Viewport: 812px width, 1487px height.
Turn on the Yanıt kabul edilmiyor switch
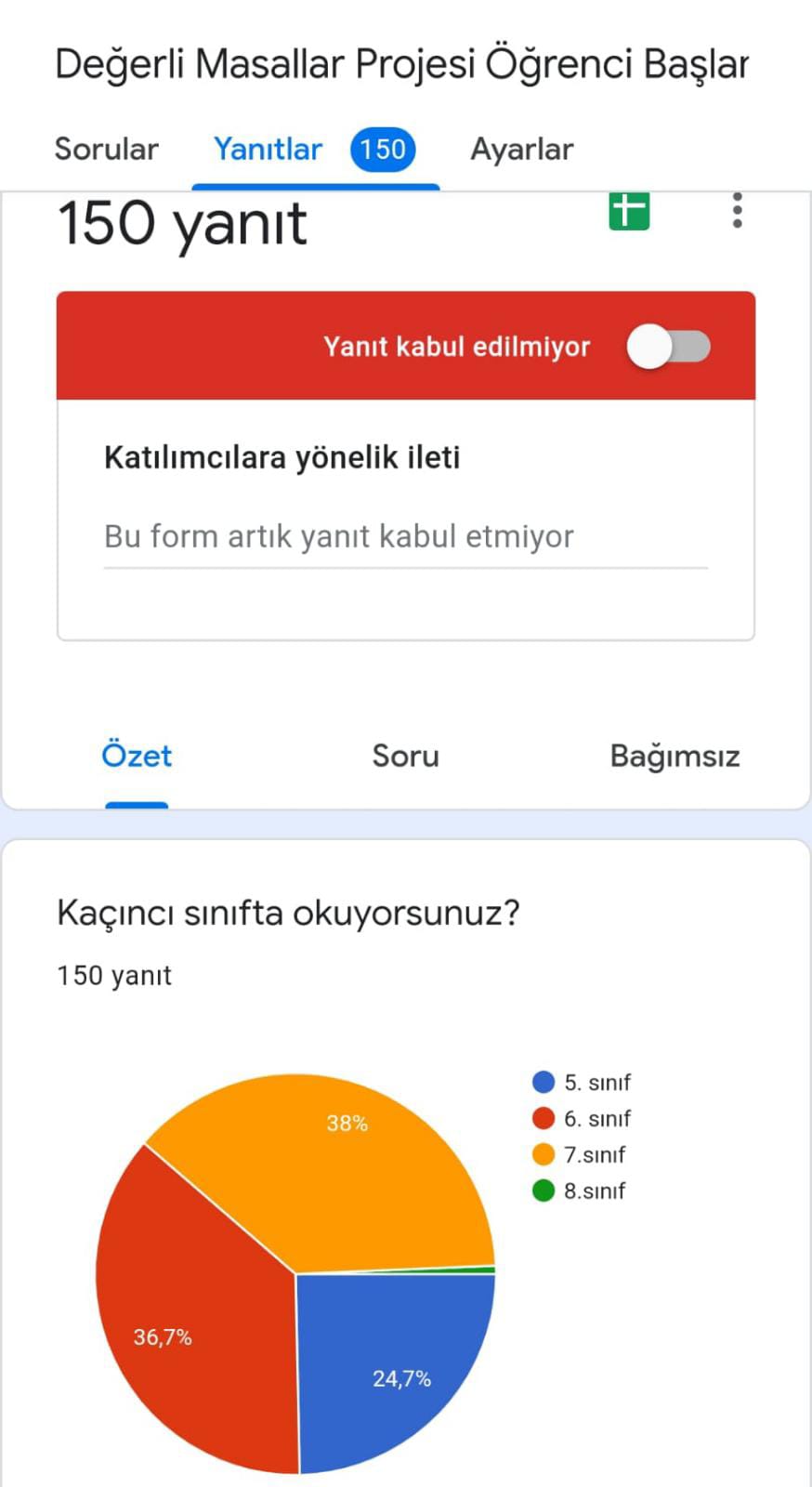click(669, 346)
